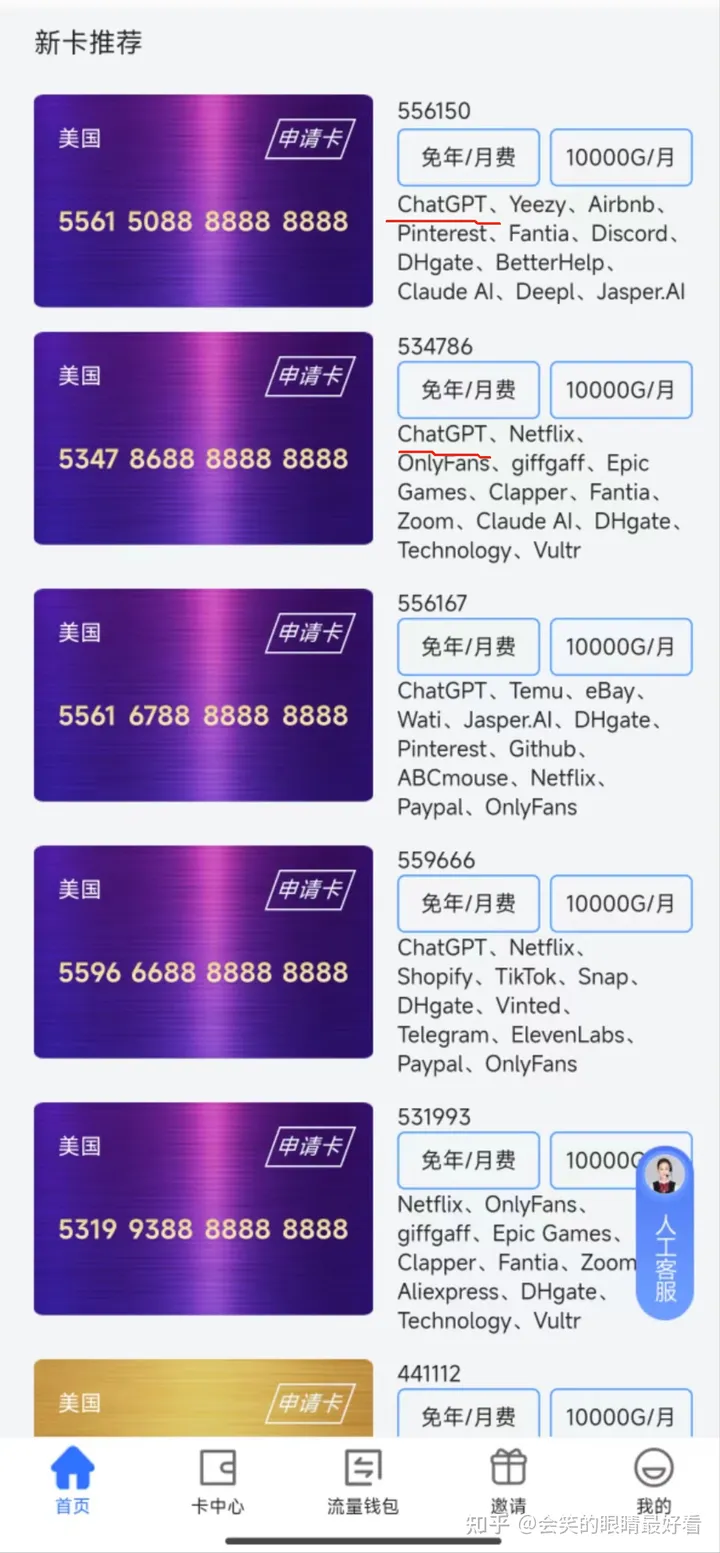Switch to the 卡中心 tab

pos(217,1481)
